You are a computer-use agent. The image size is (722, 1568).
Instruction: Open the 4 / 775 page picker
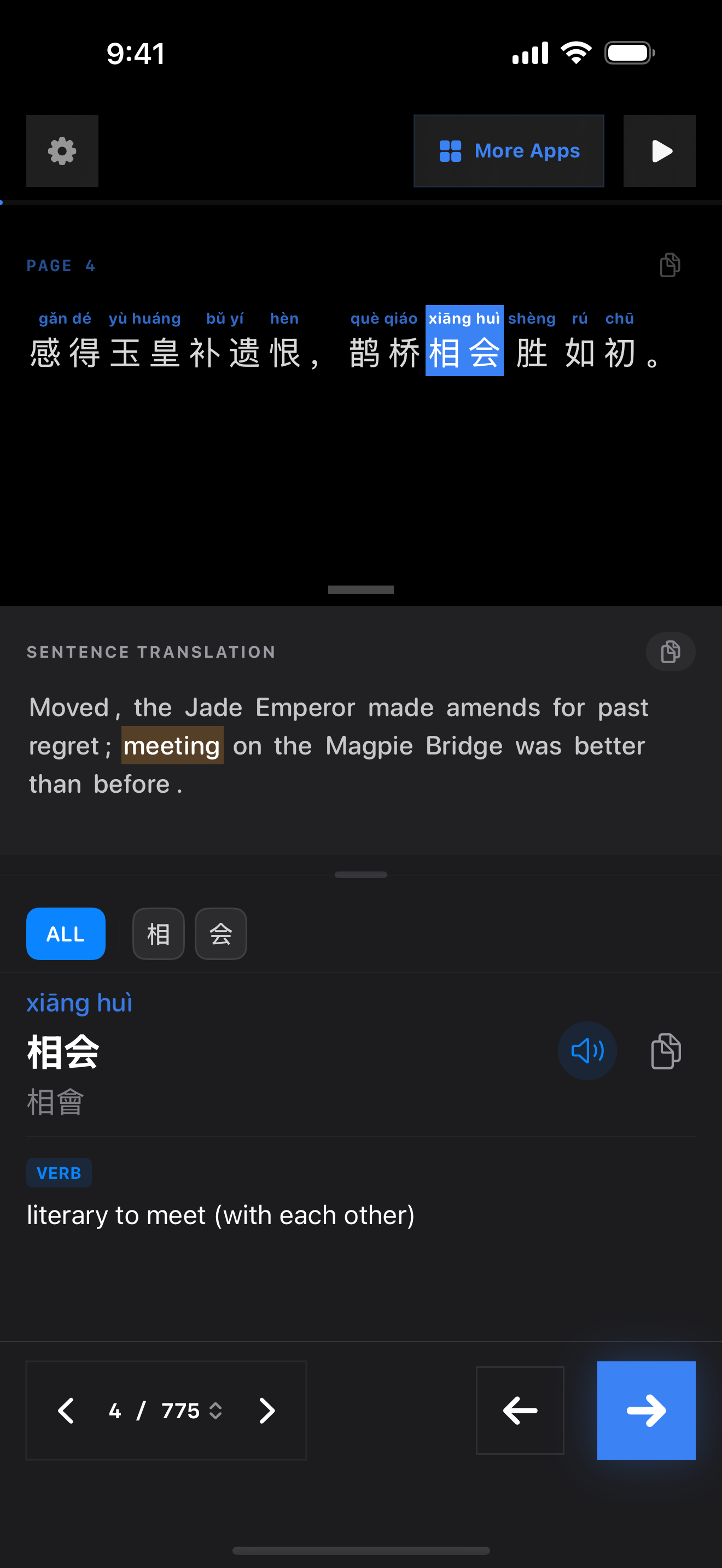(x=165, y=1411)
